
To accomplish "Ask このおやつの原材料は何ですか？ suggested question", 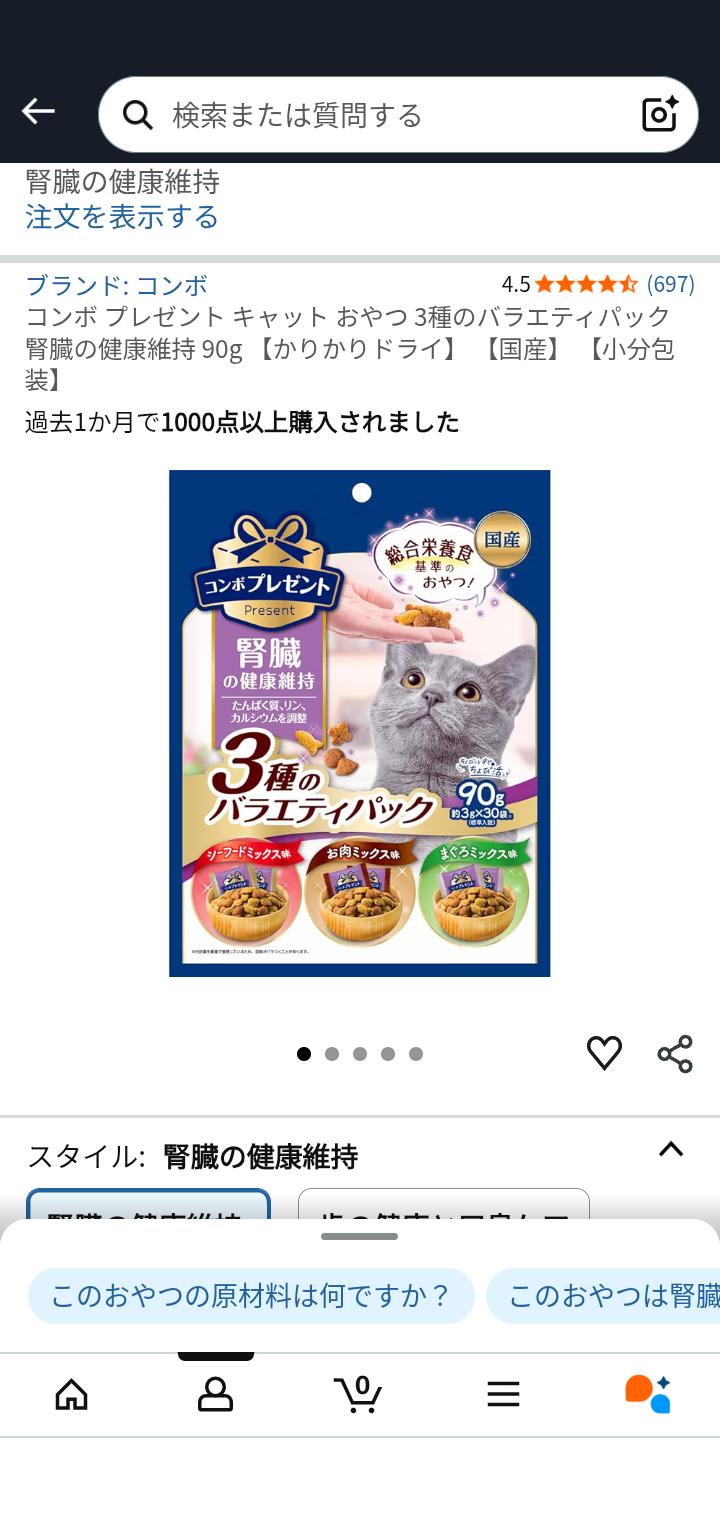I will pyautogui.click(x=250, y=1295).
